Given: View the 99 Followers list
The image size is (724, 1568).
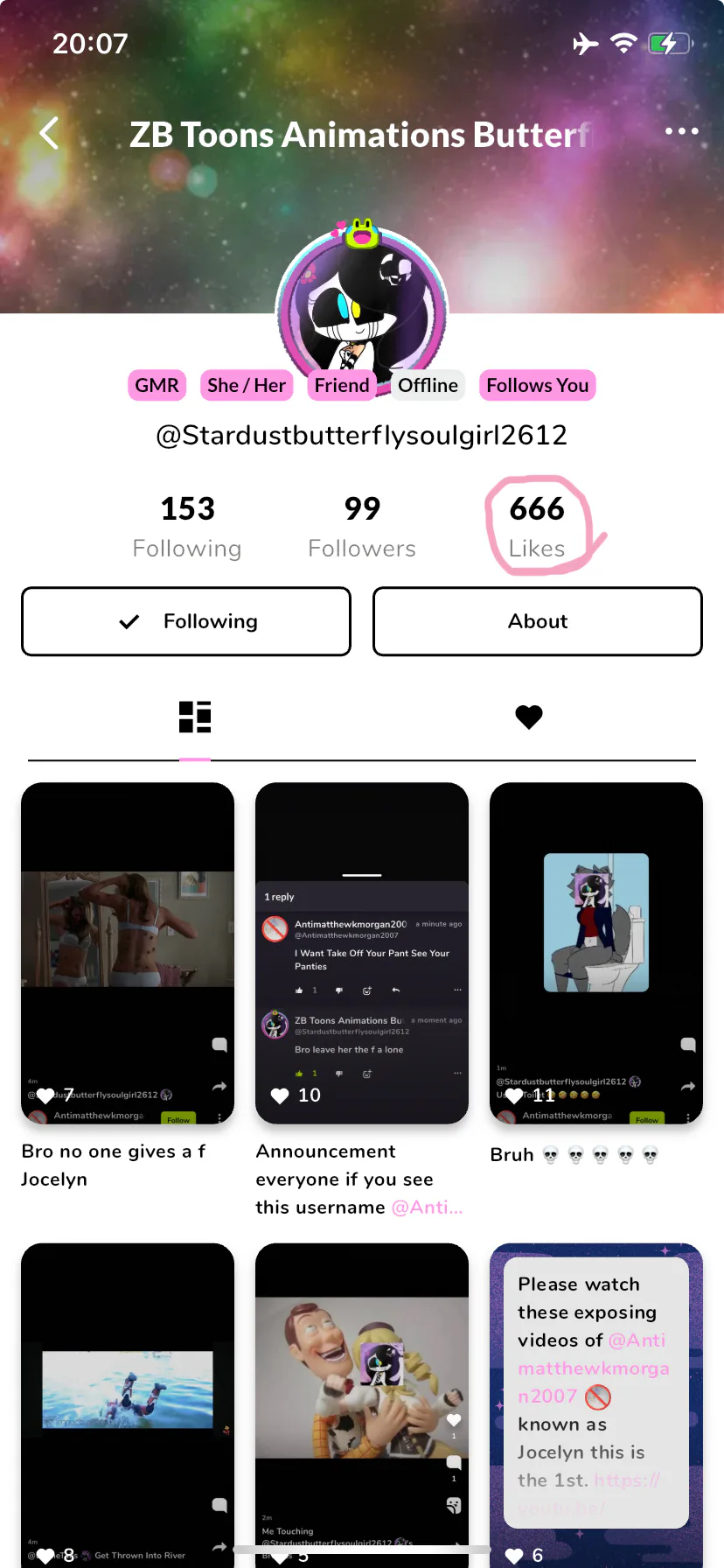Looking at the screenshot, I should click(362, 526).
